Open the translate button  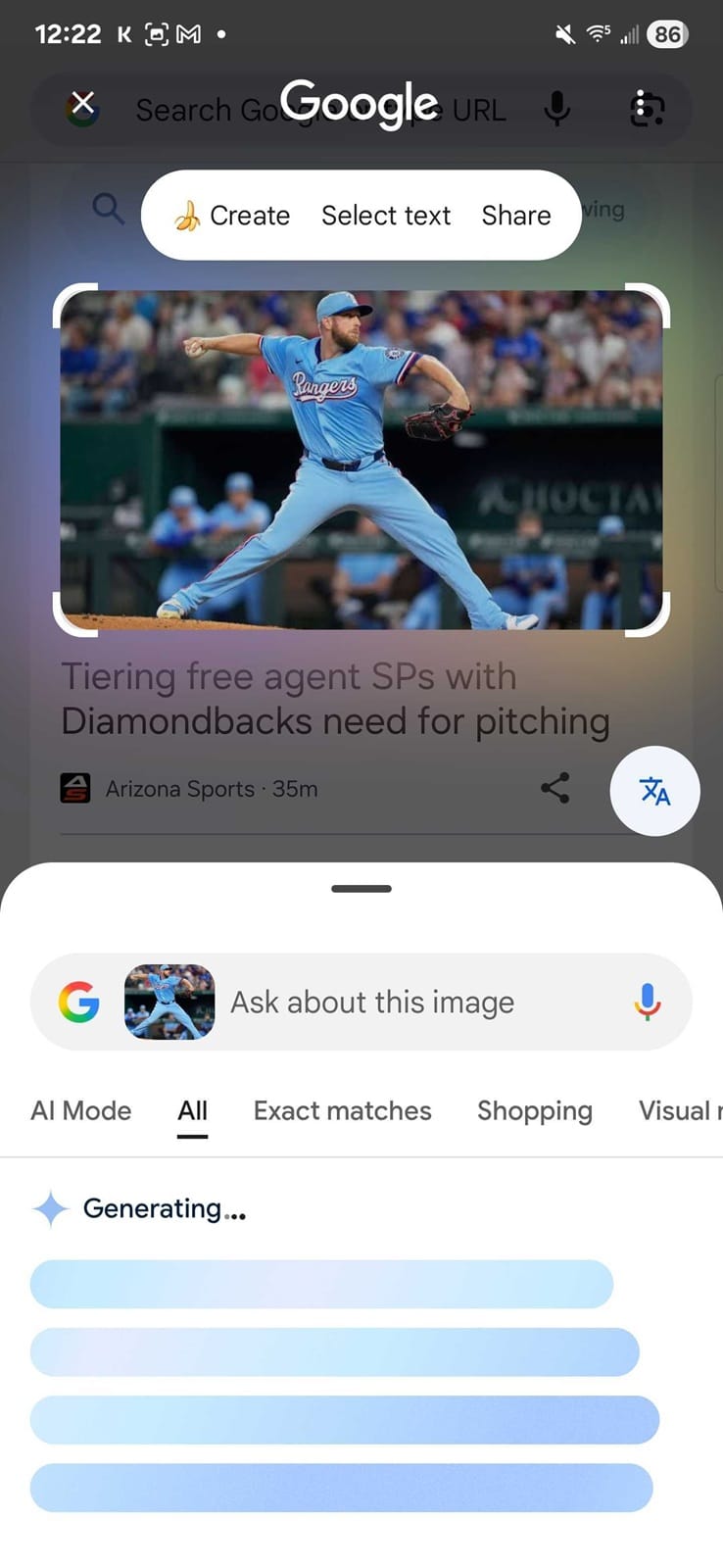click(654, 791)
